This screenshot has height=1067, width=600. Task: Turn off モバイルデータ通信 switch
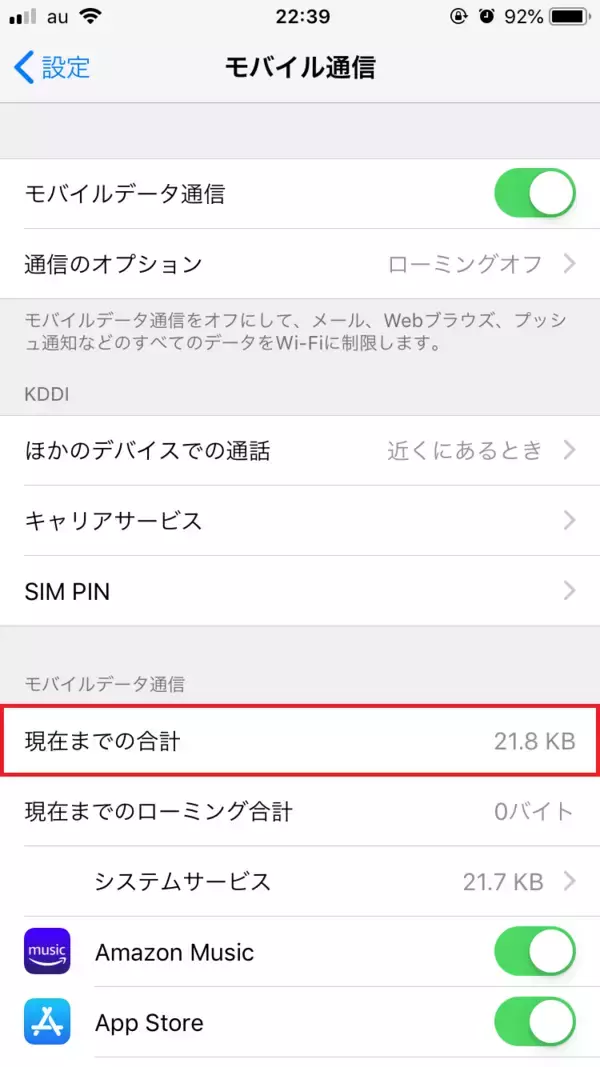(534, 193)
